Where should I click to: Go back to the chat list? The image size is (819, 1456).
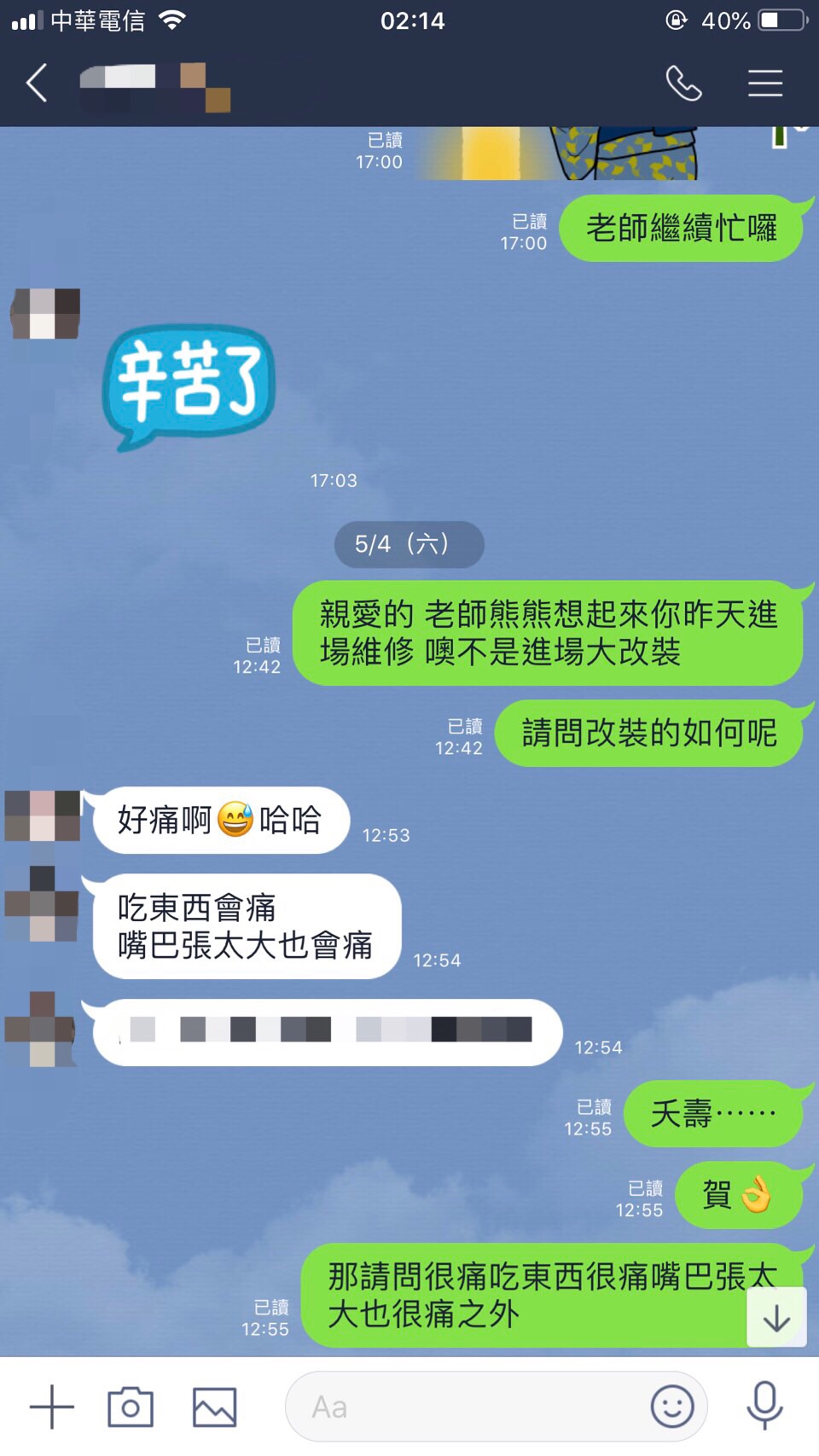pos(37,84)
